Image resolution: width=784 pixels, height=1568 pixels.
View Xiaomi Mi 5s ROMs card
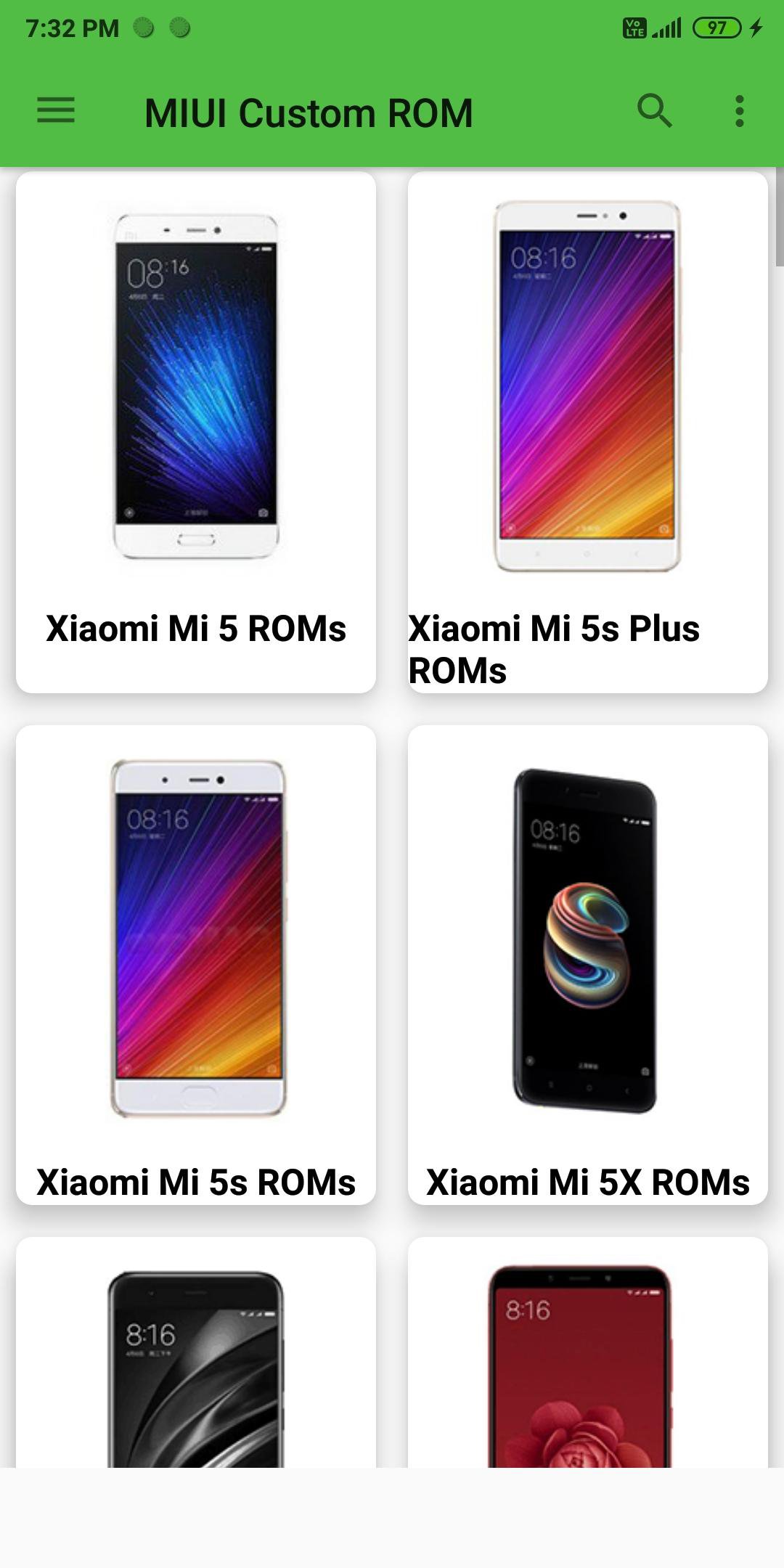[196, 965]
